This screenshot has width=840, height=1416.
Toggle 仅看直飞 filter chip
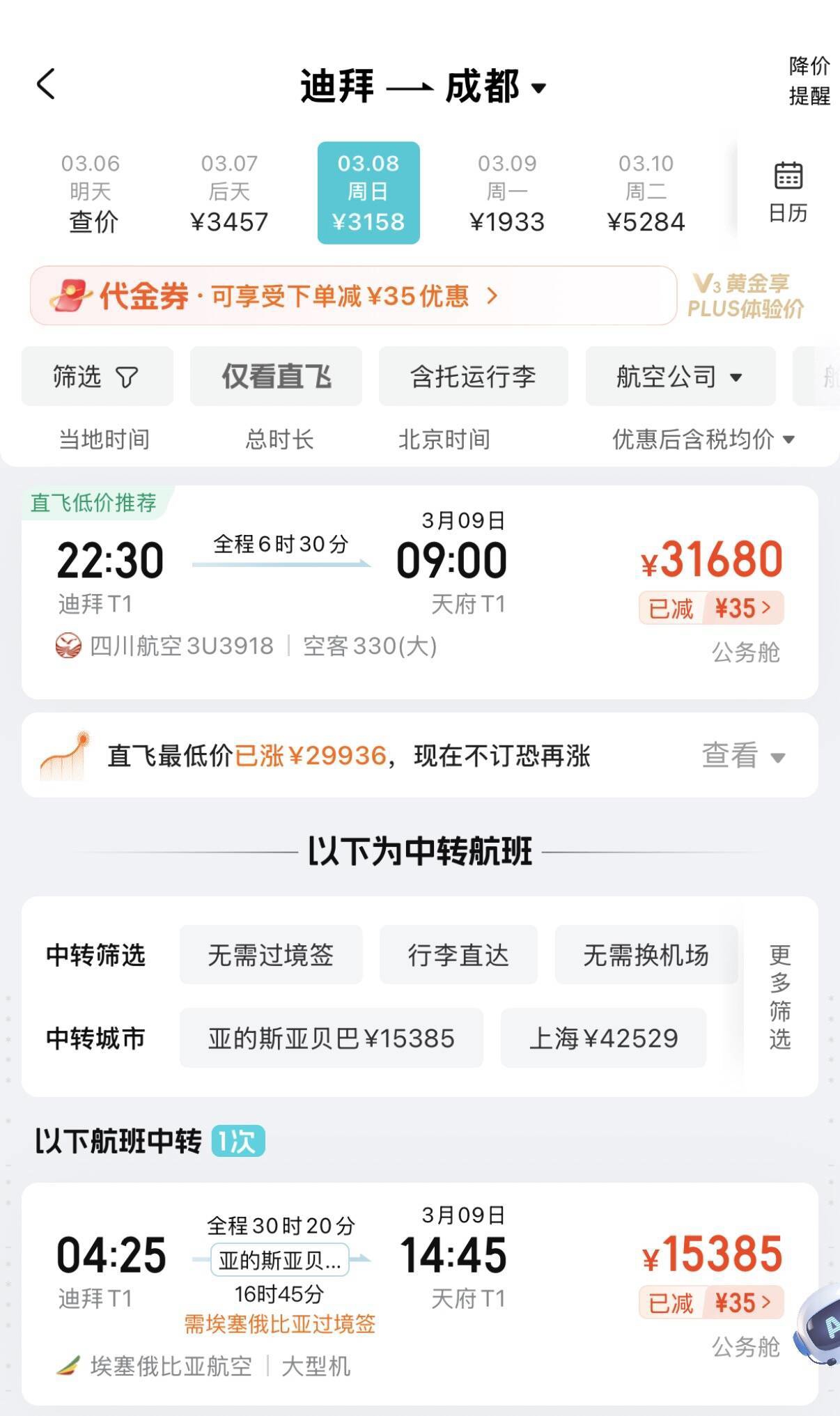276,377
